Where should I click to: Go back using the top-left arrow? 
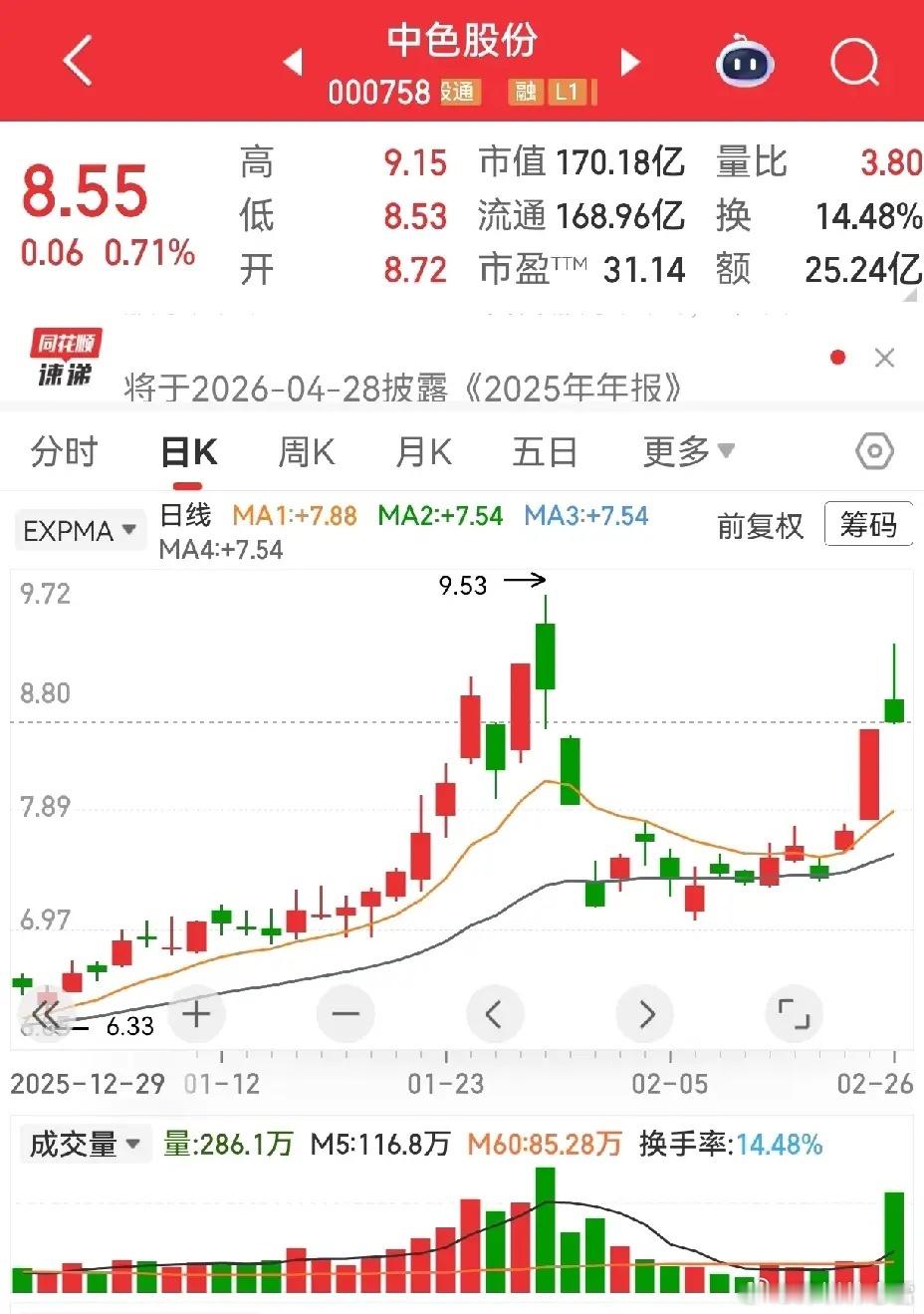pos(78,60)
